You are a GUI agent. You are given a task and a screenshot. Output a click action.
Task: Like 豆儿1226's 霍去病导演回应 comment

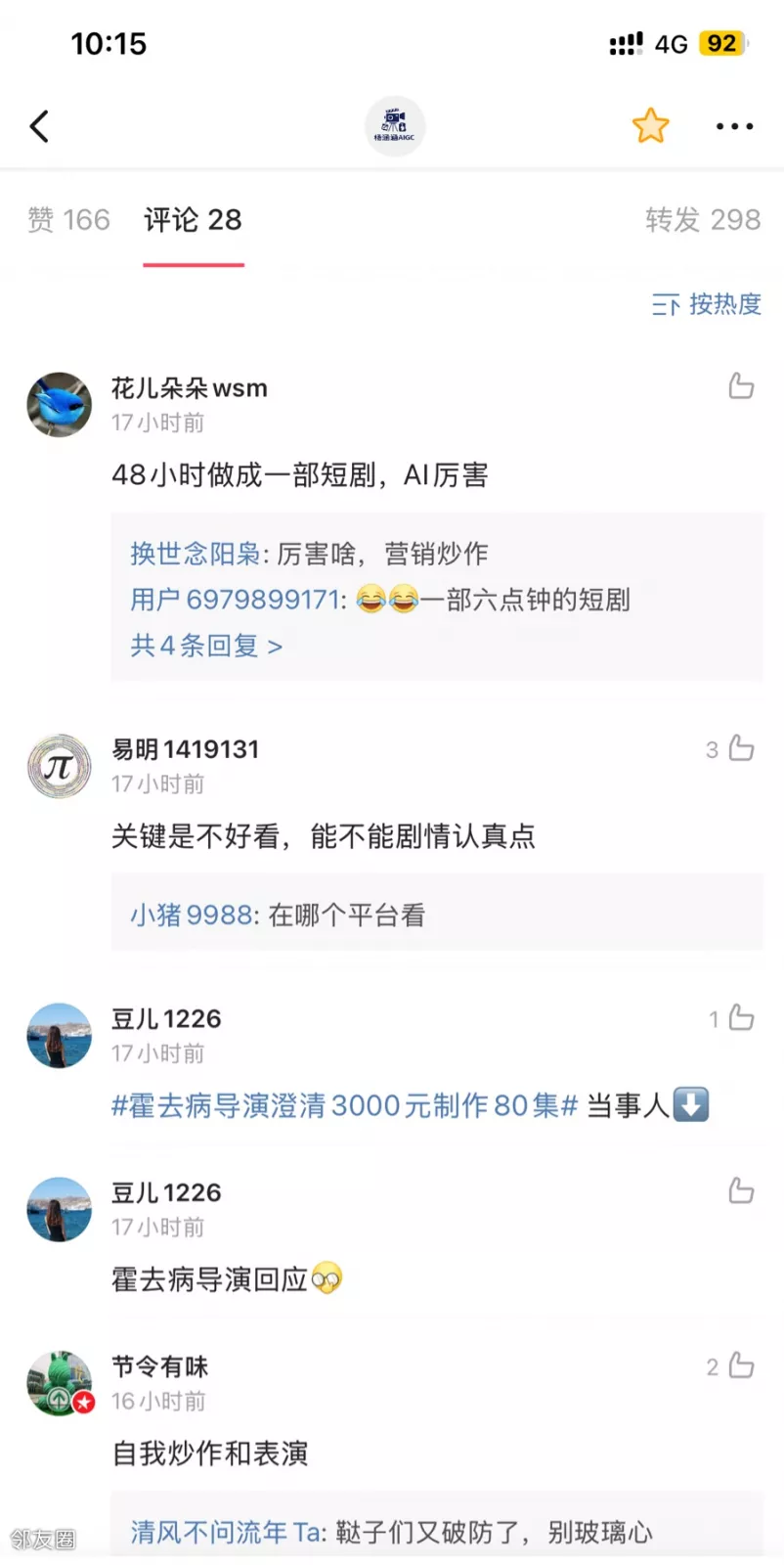(x=741, y=1190)
